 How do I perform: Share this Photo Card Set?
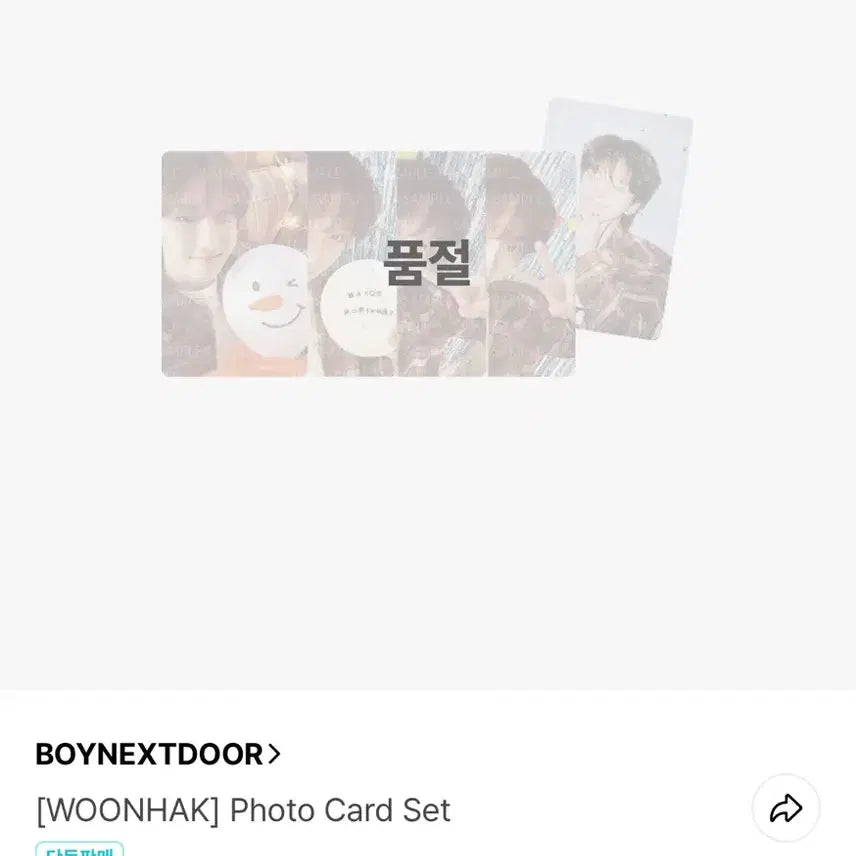pyautogui.click(x=786, y=808)
